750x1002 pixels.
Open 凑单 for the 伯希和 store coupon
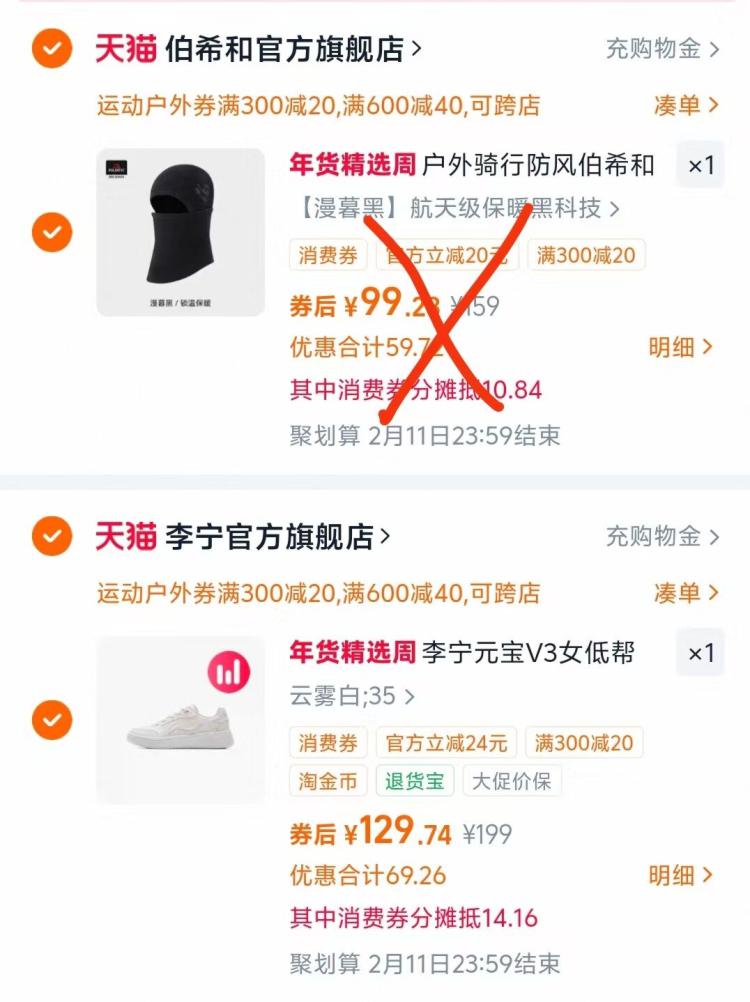(685, 105)
